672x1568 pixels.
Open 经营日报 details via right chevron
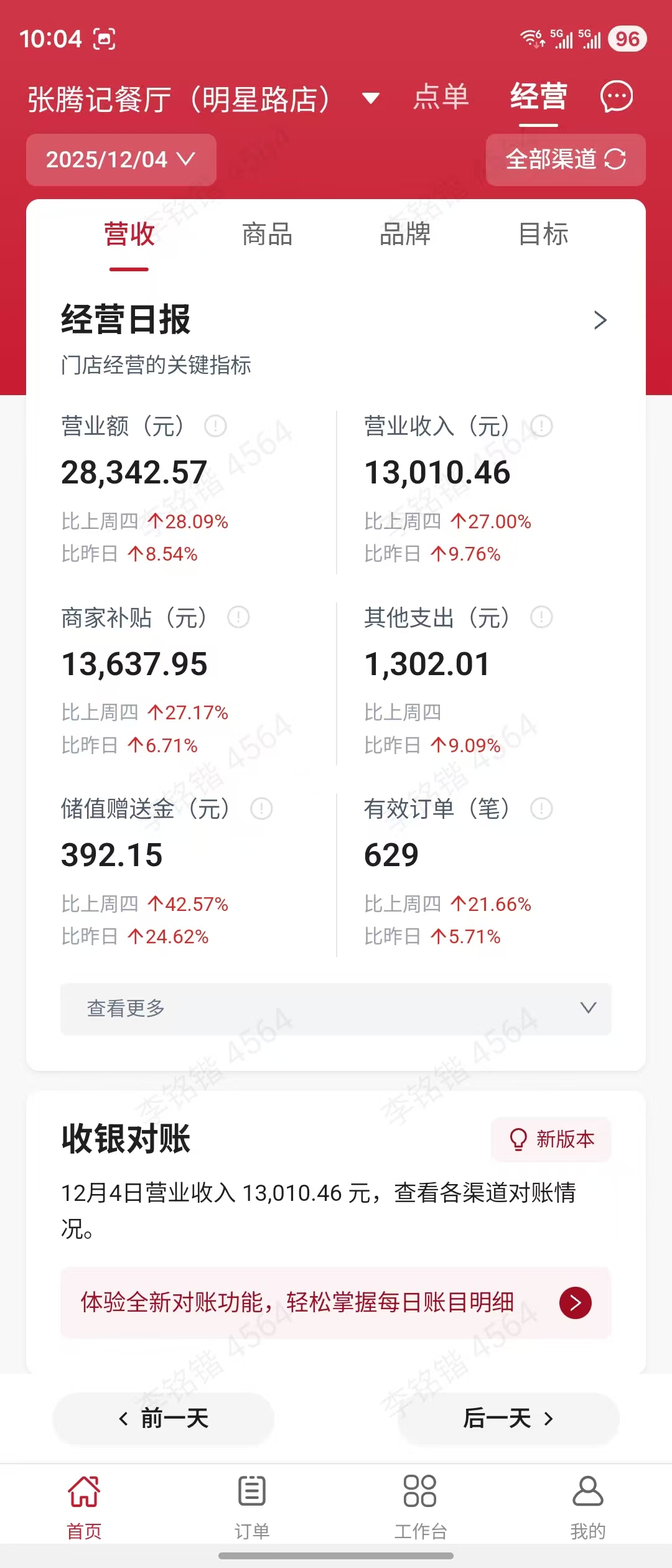click(x=599, y=320)
